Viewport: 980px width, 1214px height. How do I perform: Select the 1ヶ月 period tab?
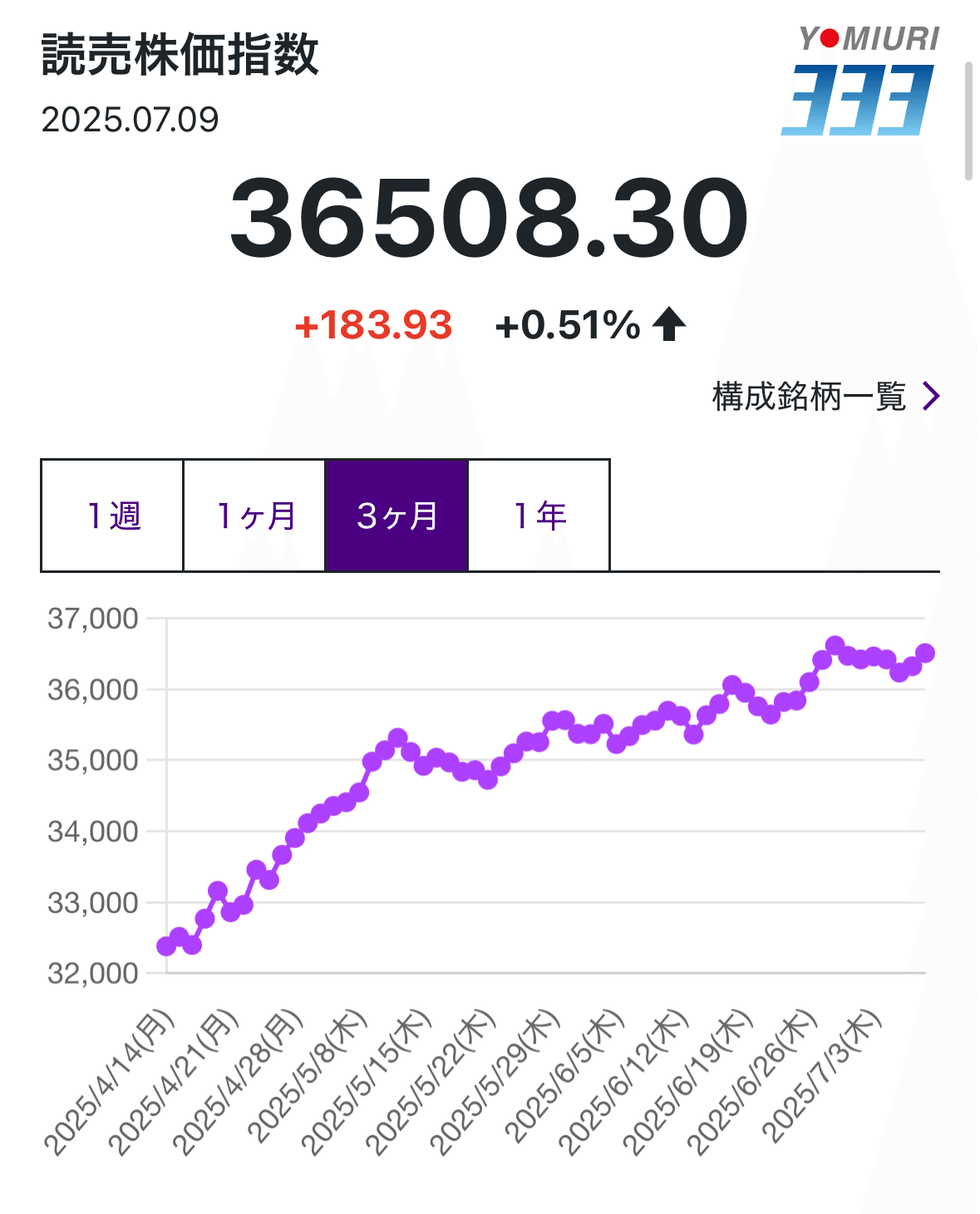pyautogui.click(x=254, y=514)
